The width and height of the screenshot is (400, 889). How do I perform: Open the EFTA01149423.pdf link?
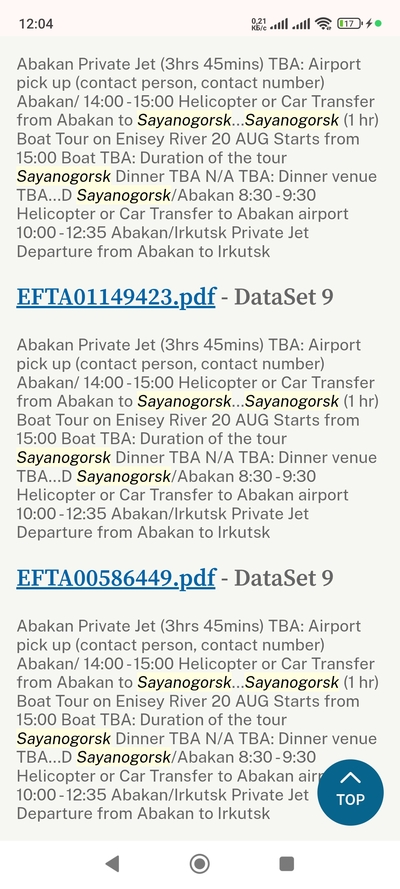[116, 297]
